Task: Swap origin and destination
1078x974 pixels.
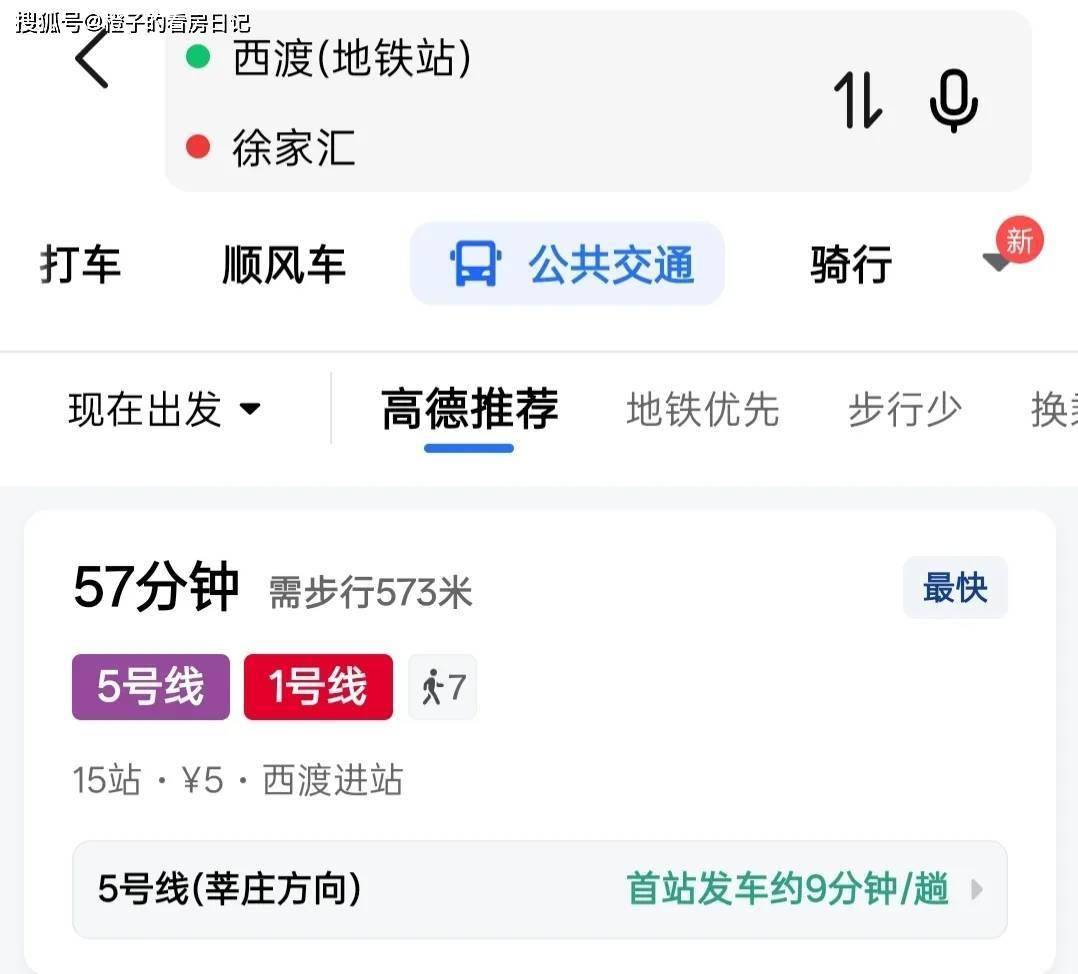Action: click(858, 100)
